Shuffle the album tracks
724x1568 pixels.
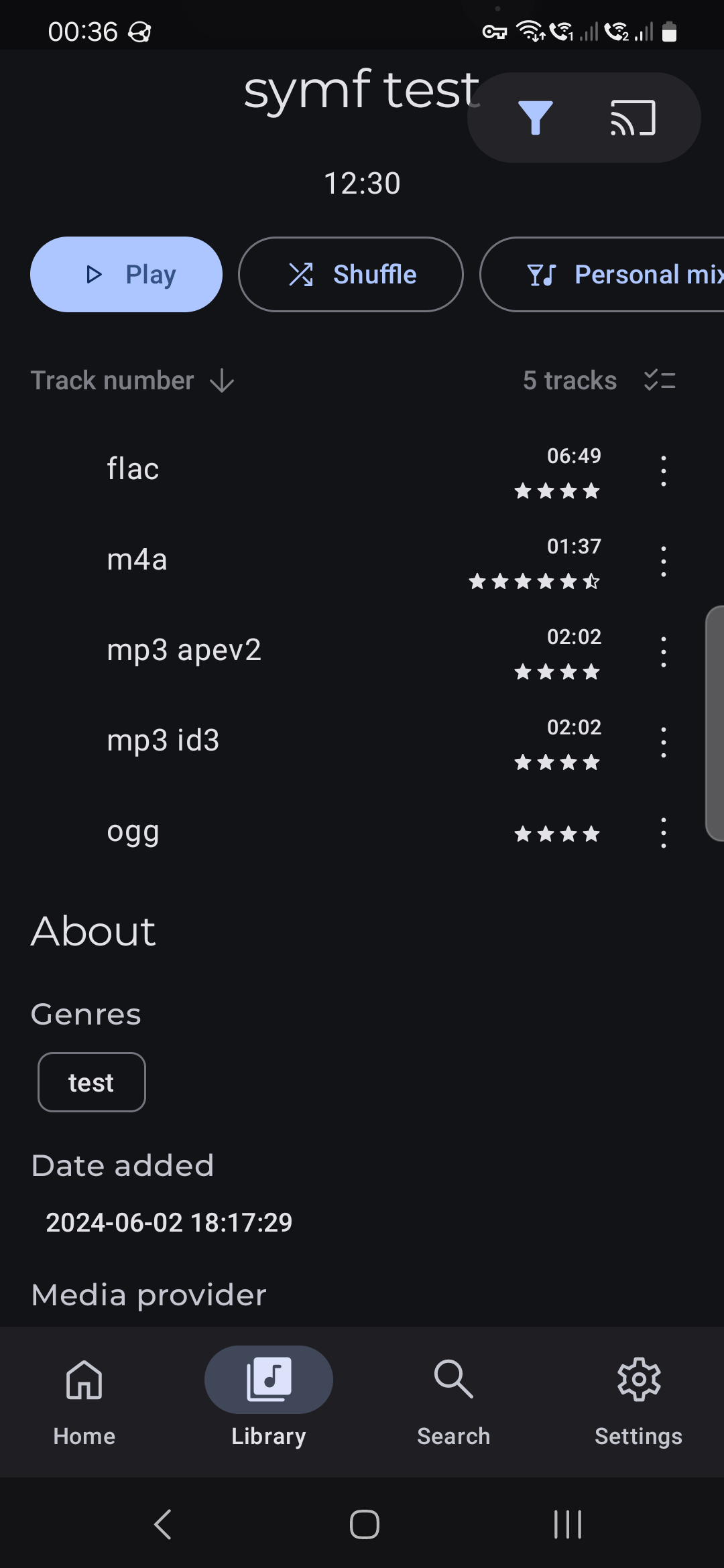point(351,274)
